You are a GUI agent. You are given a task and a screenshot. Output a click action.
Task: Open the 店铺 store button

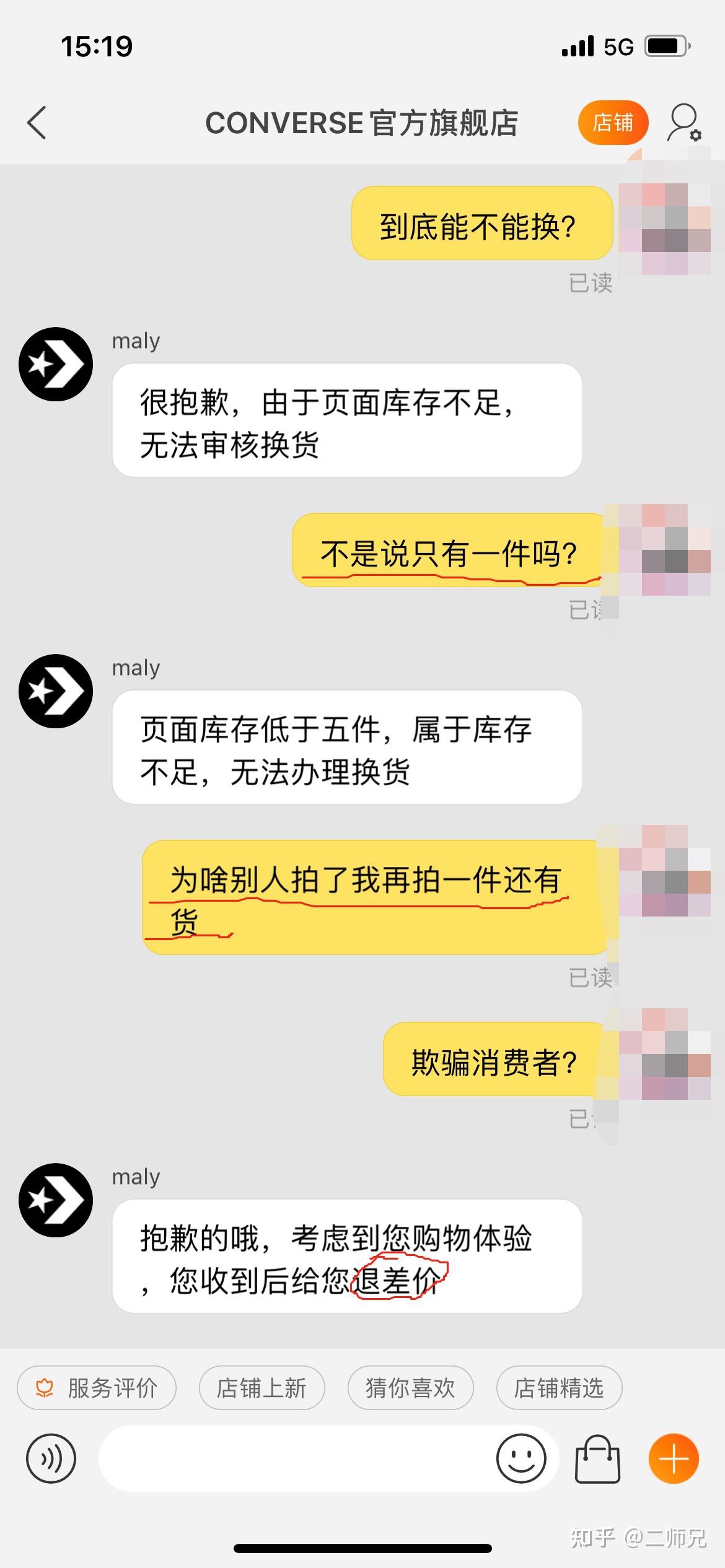[613, 123]
